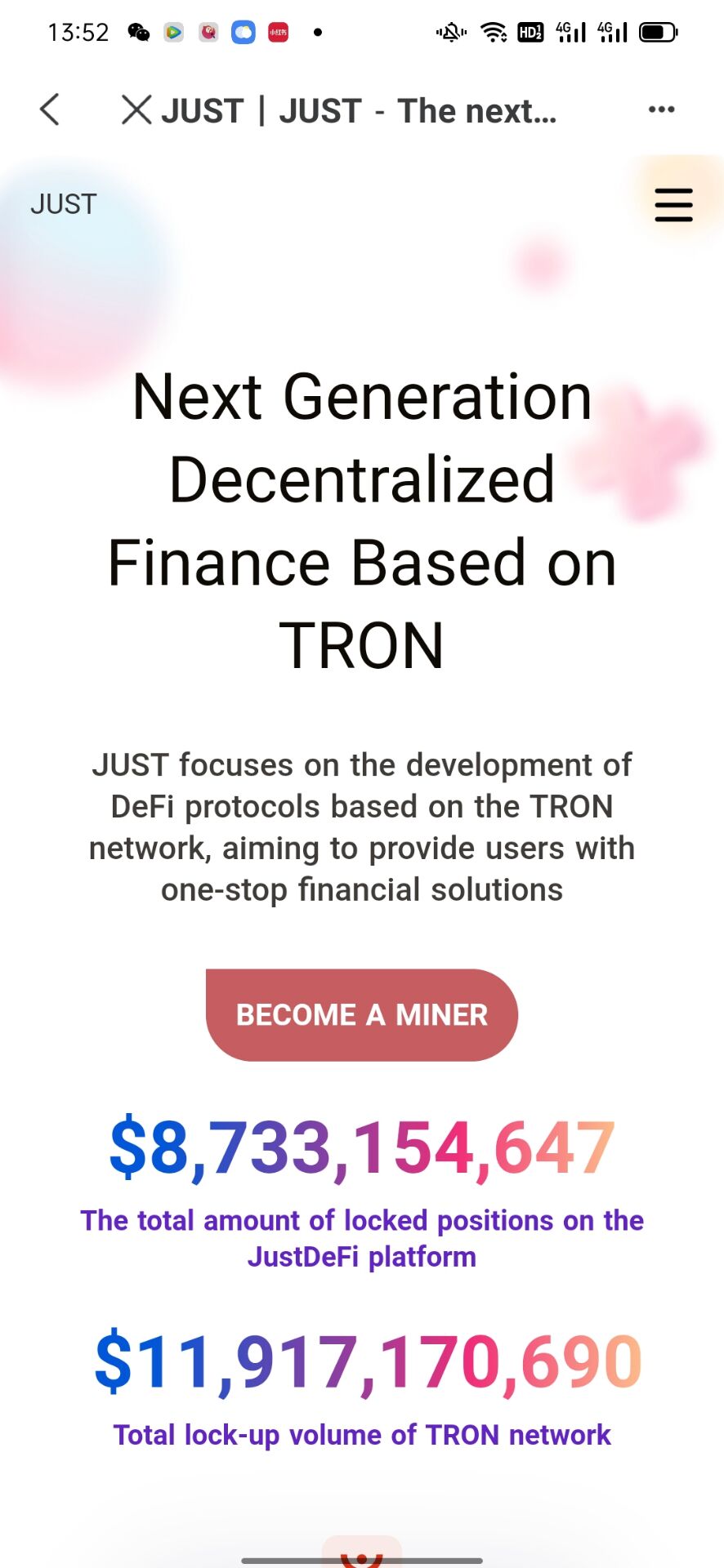Image resolution: width=724 pixels, height=1568 pixels.
Task: Tap the BECOME A MINER button
Action: coord(361,1015)
